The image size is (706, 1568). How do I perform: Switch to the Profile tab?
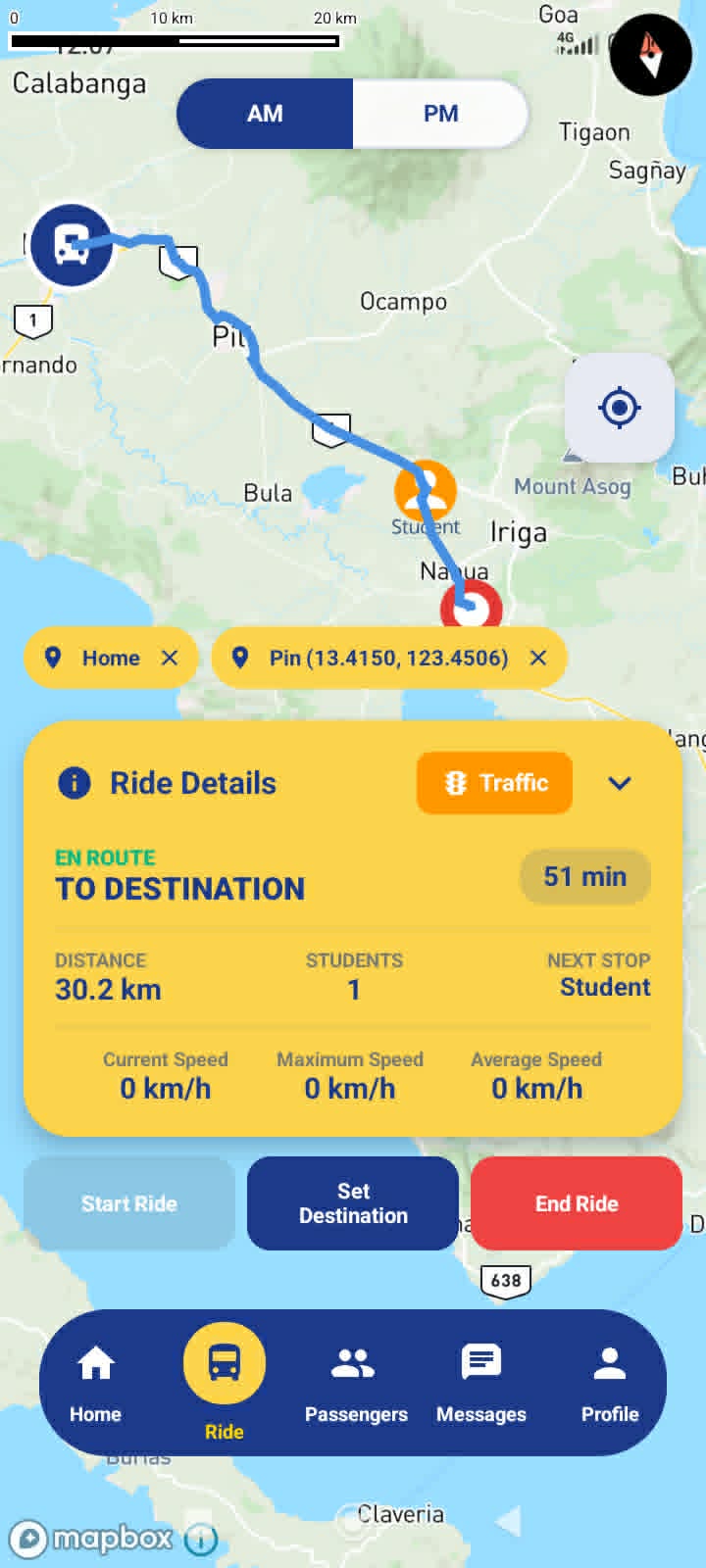[610, 1384]
